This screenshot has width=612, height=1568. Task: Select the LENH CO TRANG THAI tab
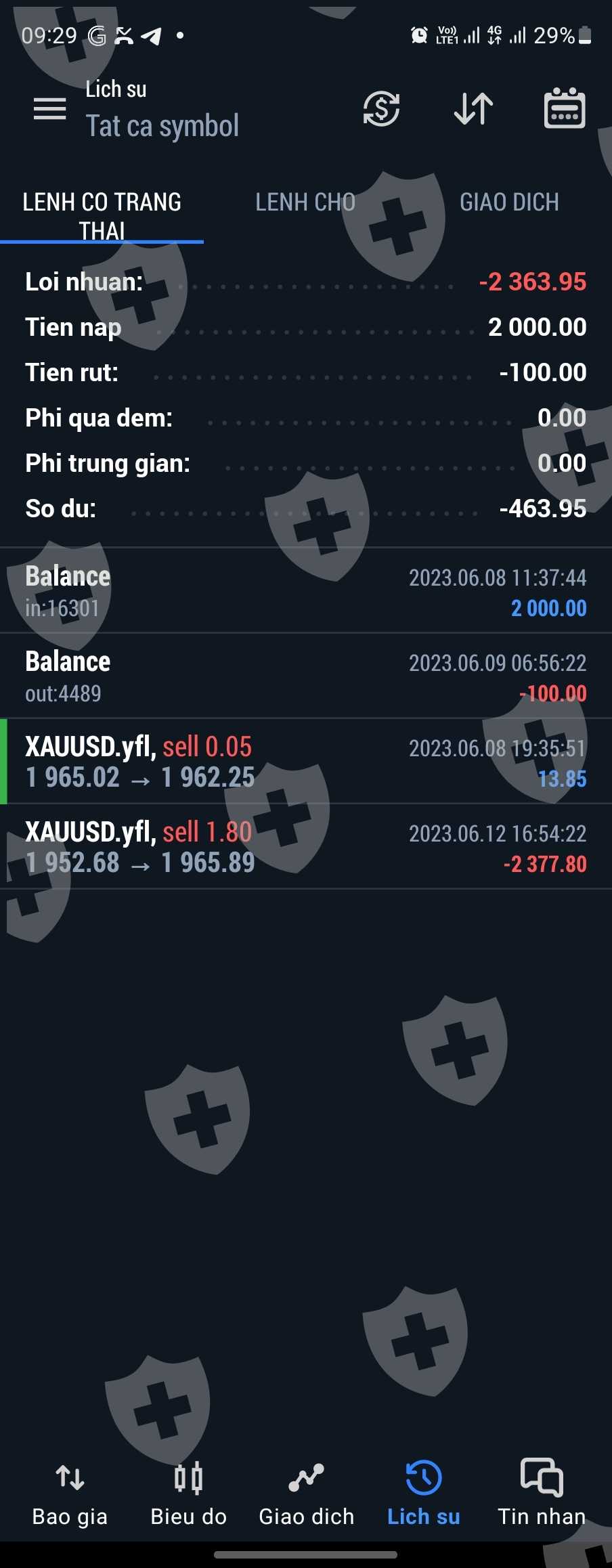click(102, 215)
